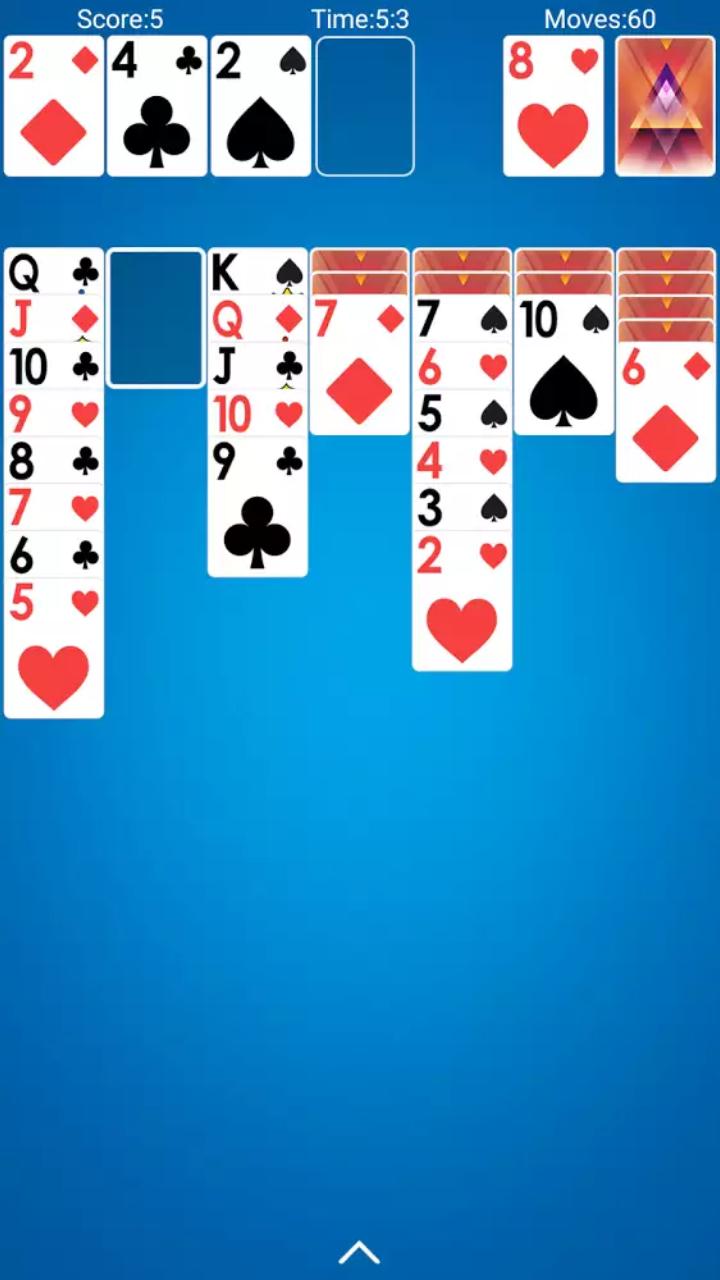Tap the 2 of spades foundation pile

point(259,106)
